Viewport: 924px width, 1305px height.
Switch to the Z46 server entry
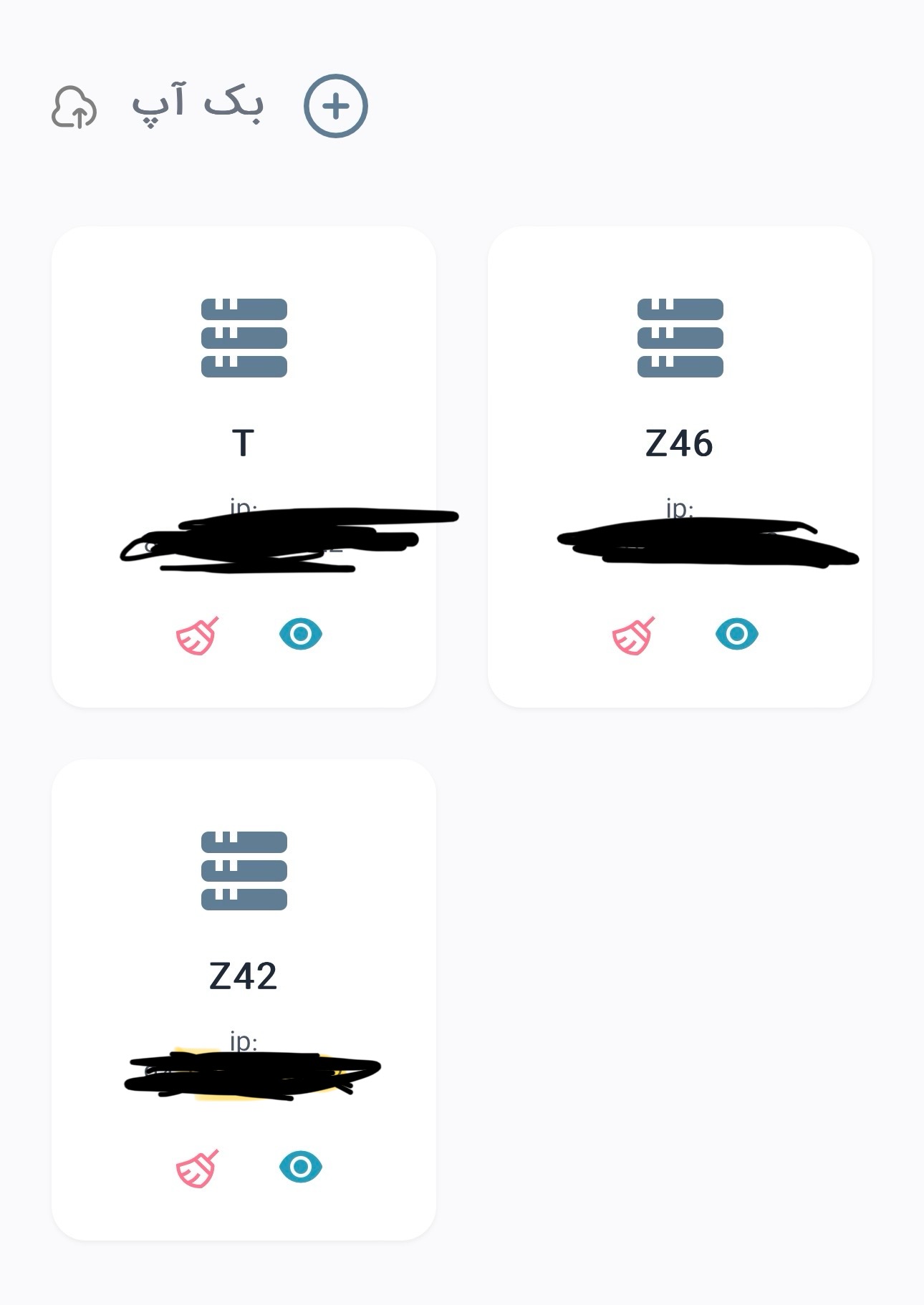click(678, 443)
